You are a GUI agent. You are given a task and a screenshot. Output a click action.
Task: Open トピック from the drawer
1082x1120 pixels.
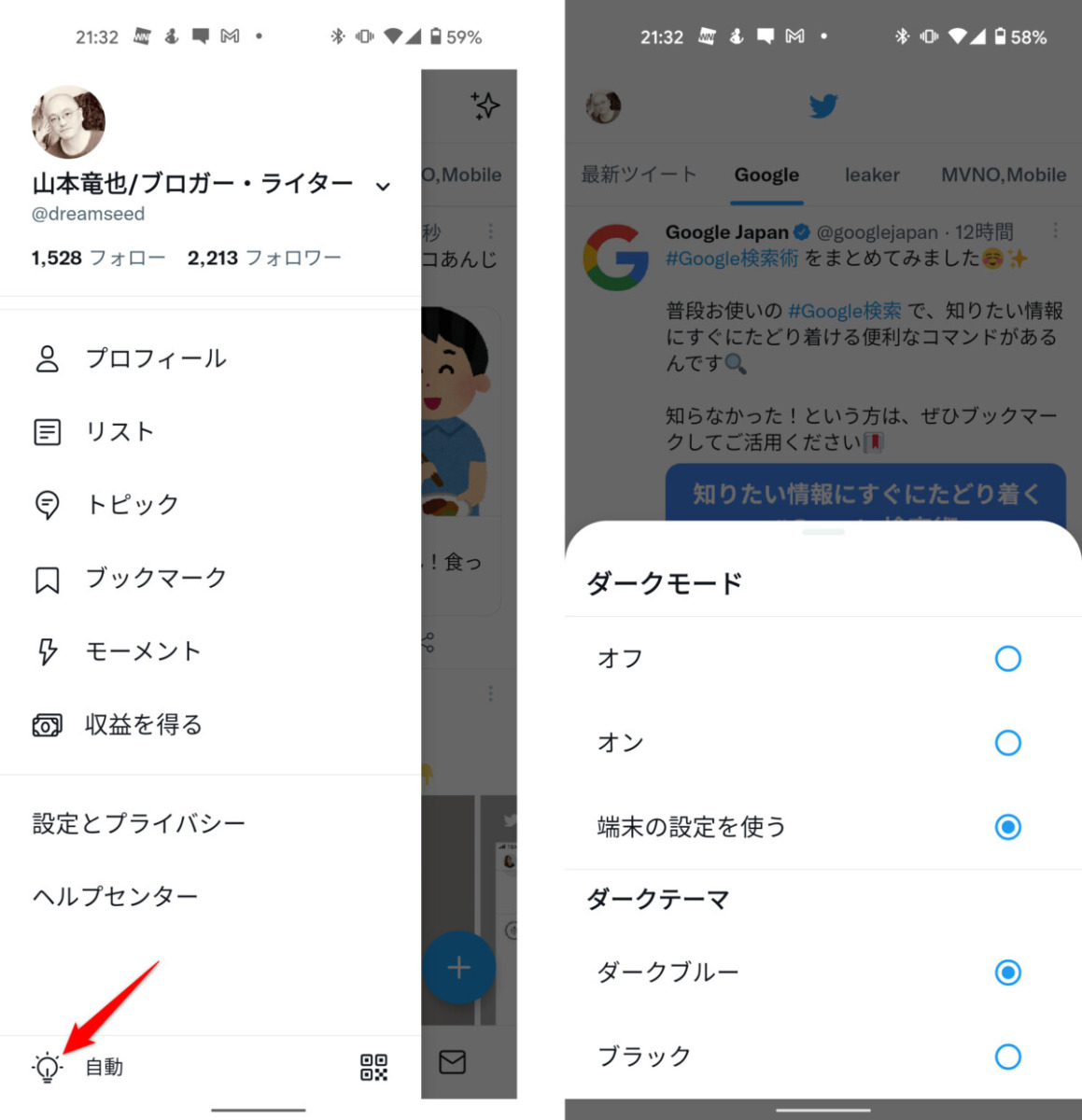[x=132, y=504]
